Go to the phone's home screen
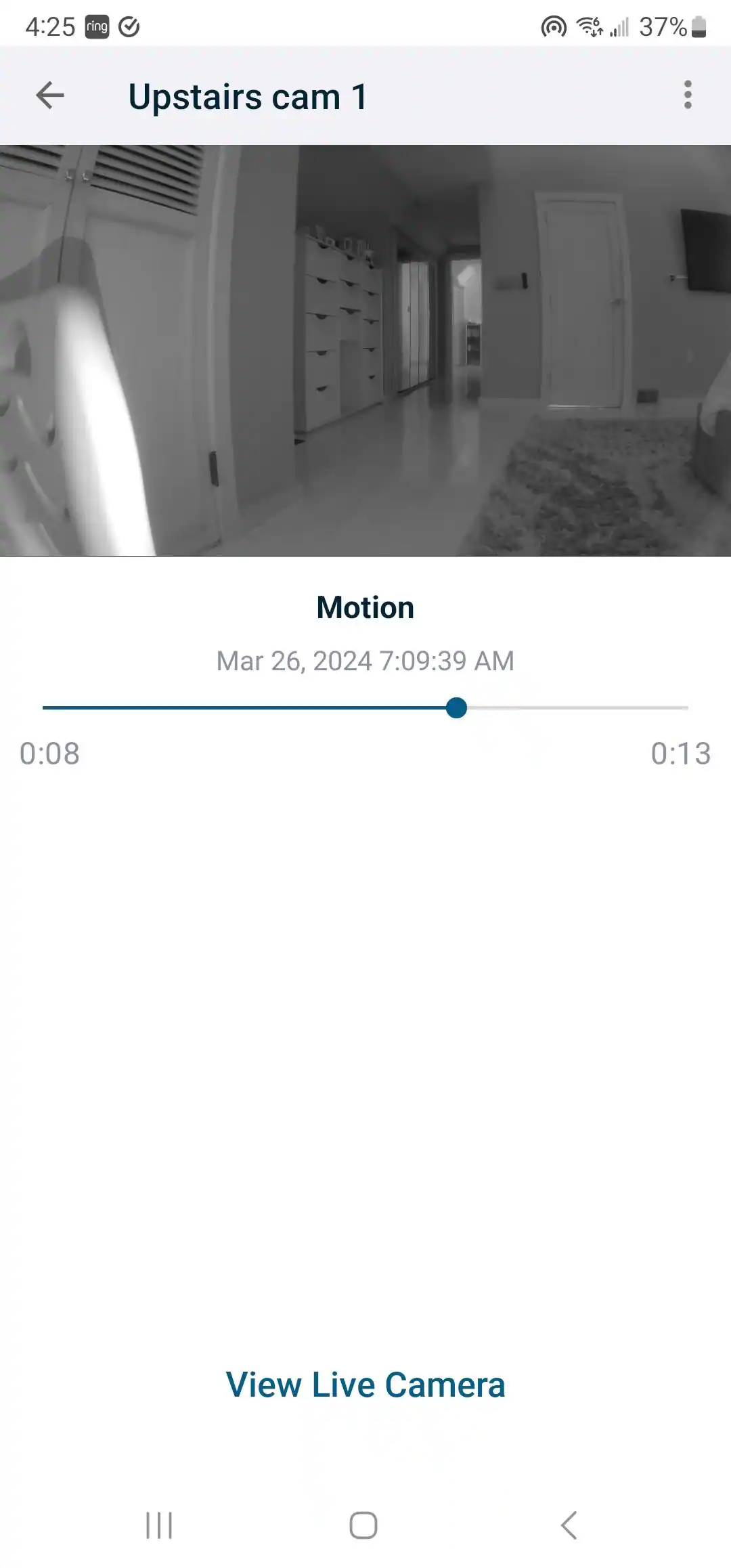This screenshot has height=1568, width=731. [x=363, y=1525]
